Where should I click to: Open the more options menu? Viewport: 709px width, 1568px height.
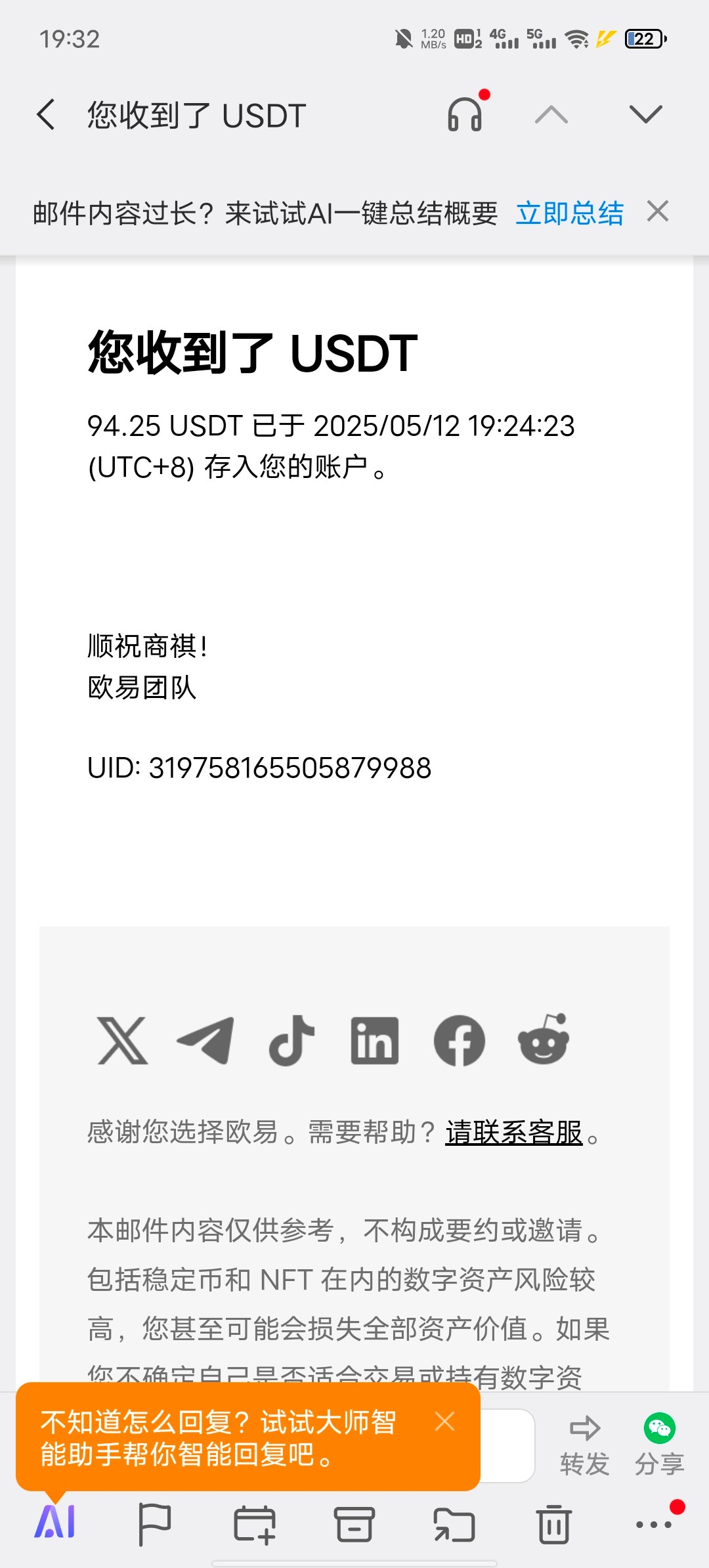[x=653, y=1525]
